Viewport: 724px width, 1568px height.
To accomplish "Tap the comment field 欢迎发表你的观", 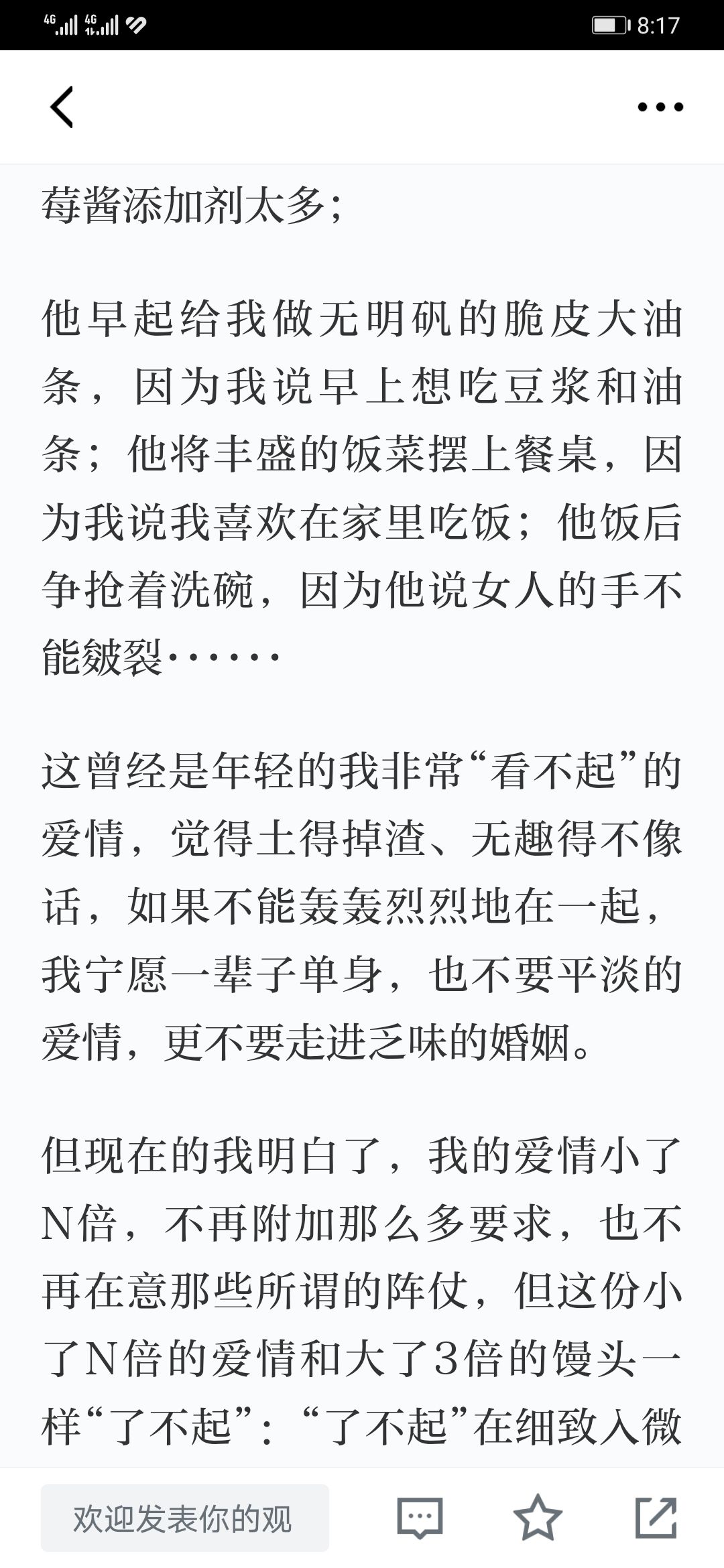I will click(x=185, y=1518).
